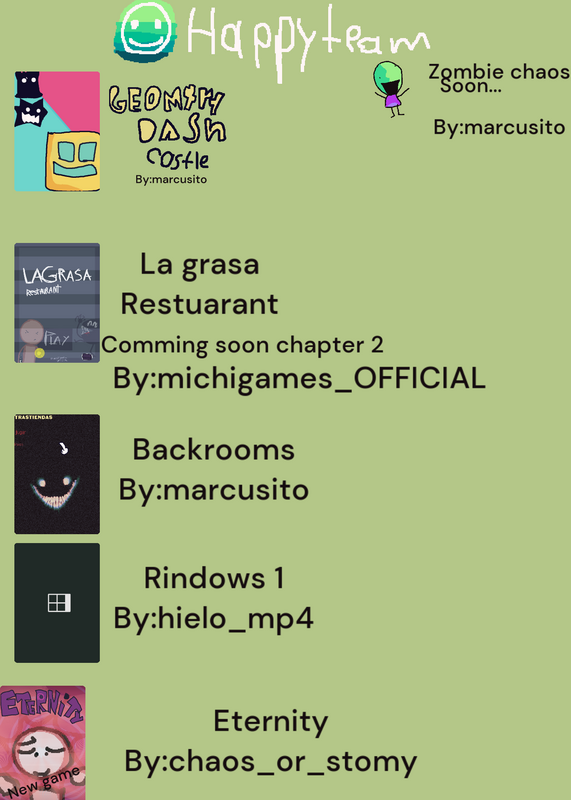This screenshot has height=800, width=571.
Task: Open the Geometry Dash Castle game tile
Action: (57, 132)
